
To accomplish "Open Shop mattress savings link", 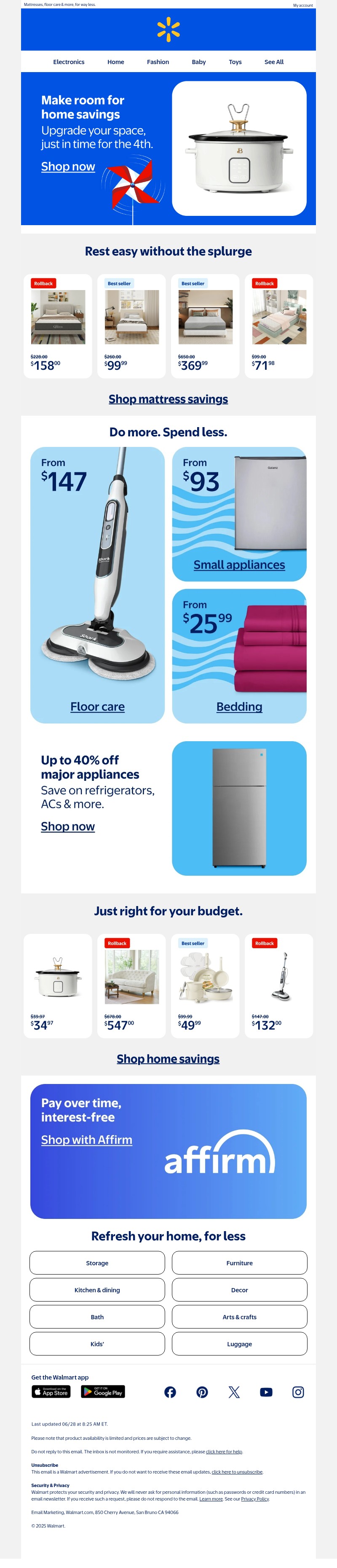I will (168, 399).
